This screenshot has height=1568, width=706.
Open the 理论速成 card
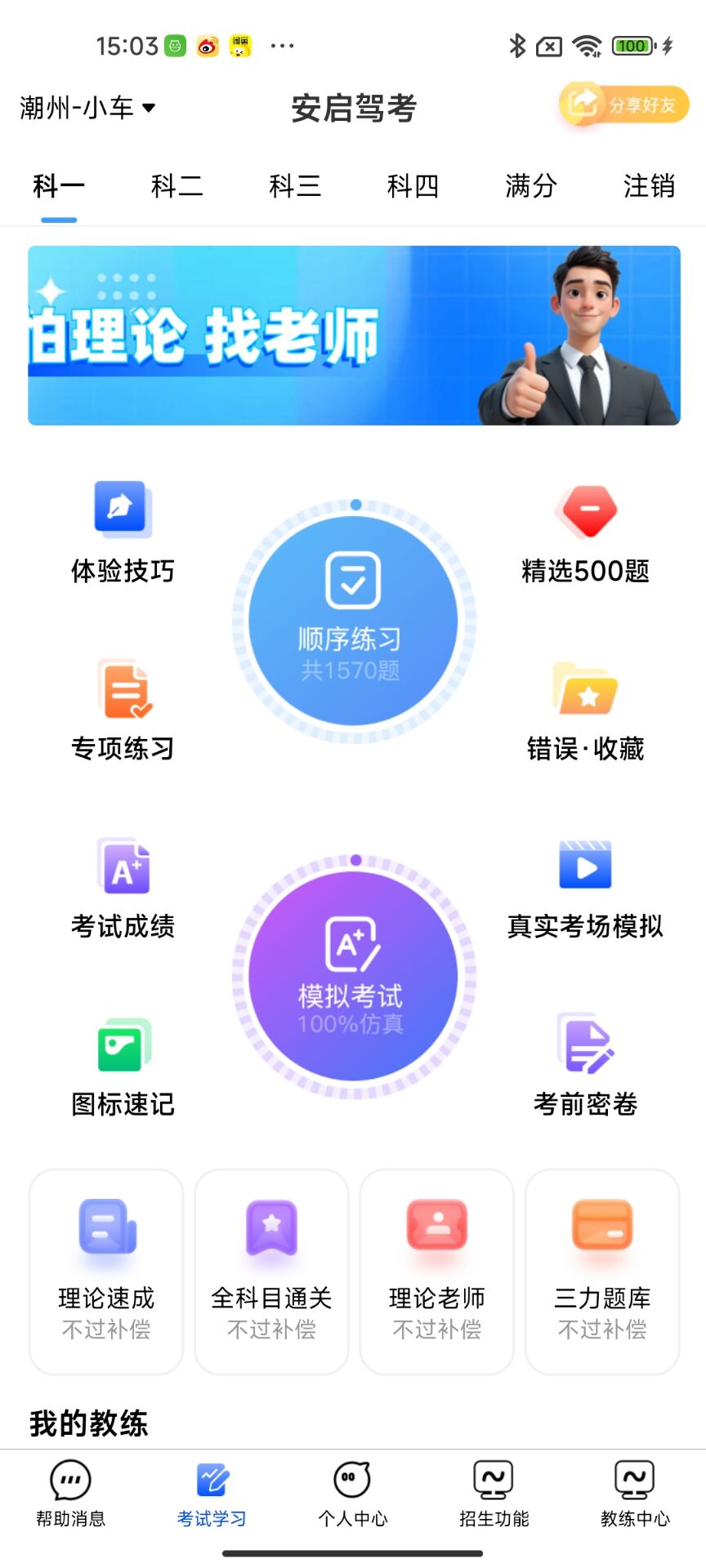tap(106, 1272)
